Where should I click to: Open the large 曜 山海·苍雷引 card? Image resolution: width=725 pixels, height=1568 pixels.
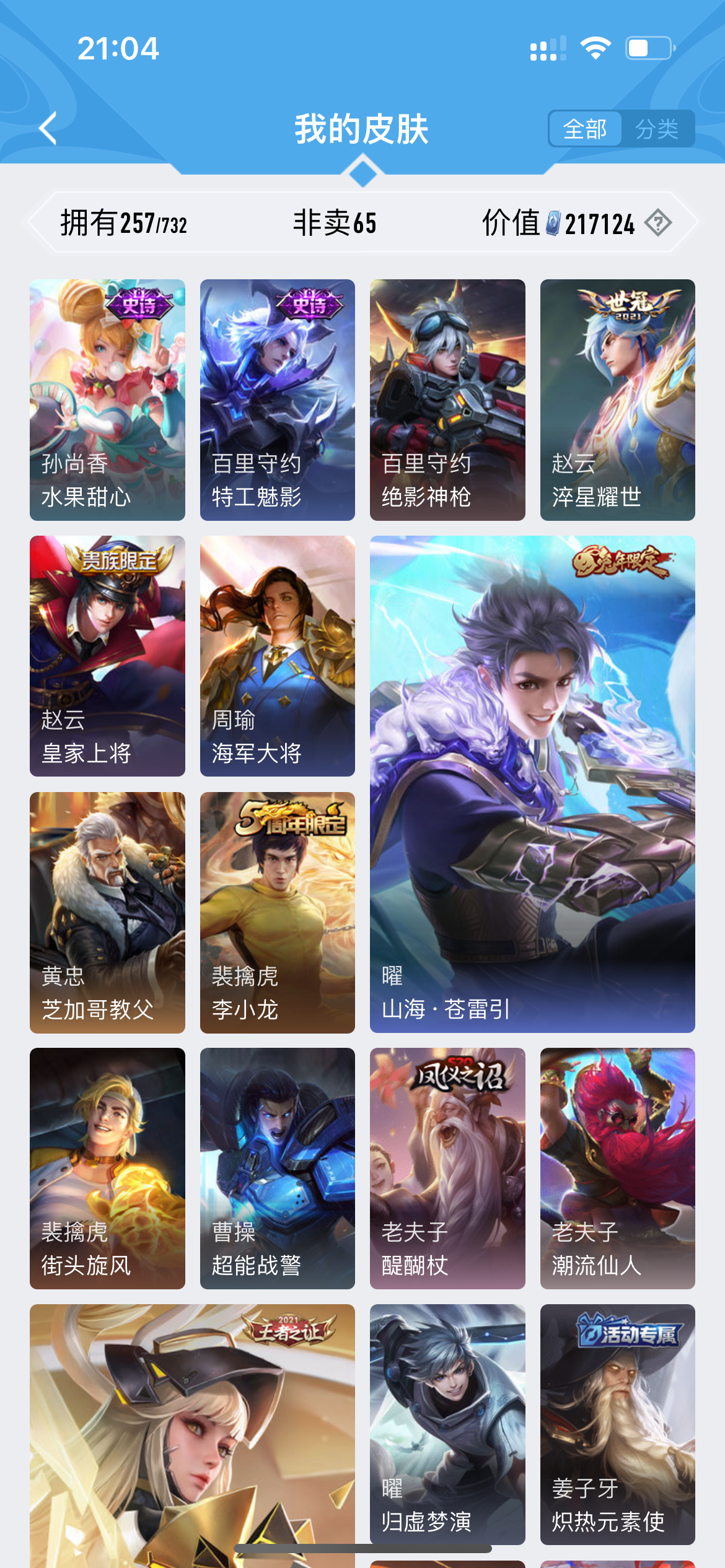point(532,784)
